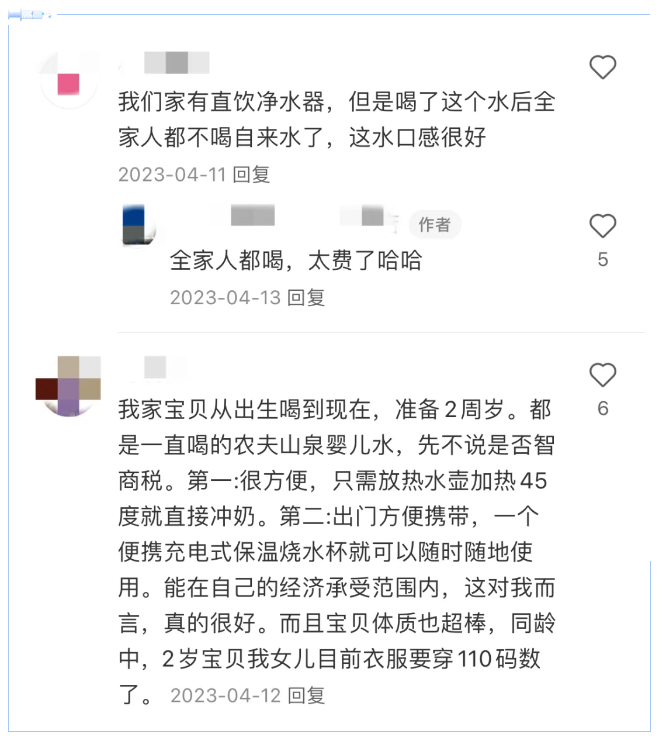The height and width of the screenshot is (739, 661).
Task: Like the author's reply 全家人都喝
Action: coord(602,226)
